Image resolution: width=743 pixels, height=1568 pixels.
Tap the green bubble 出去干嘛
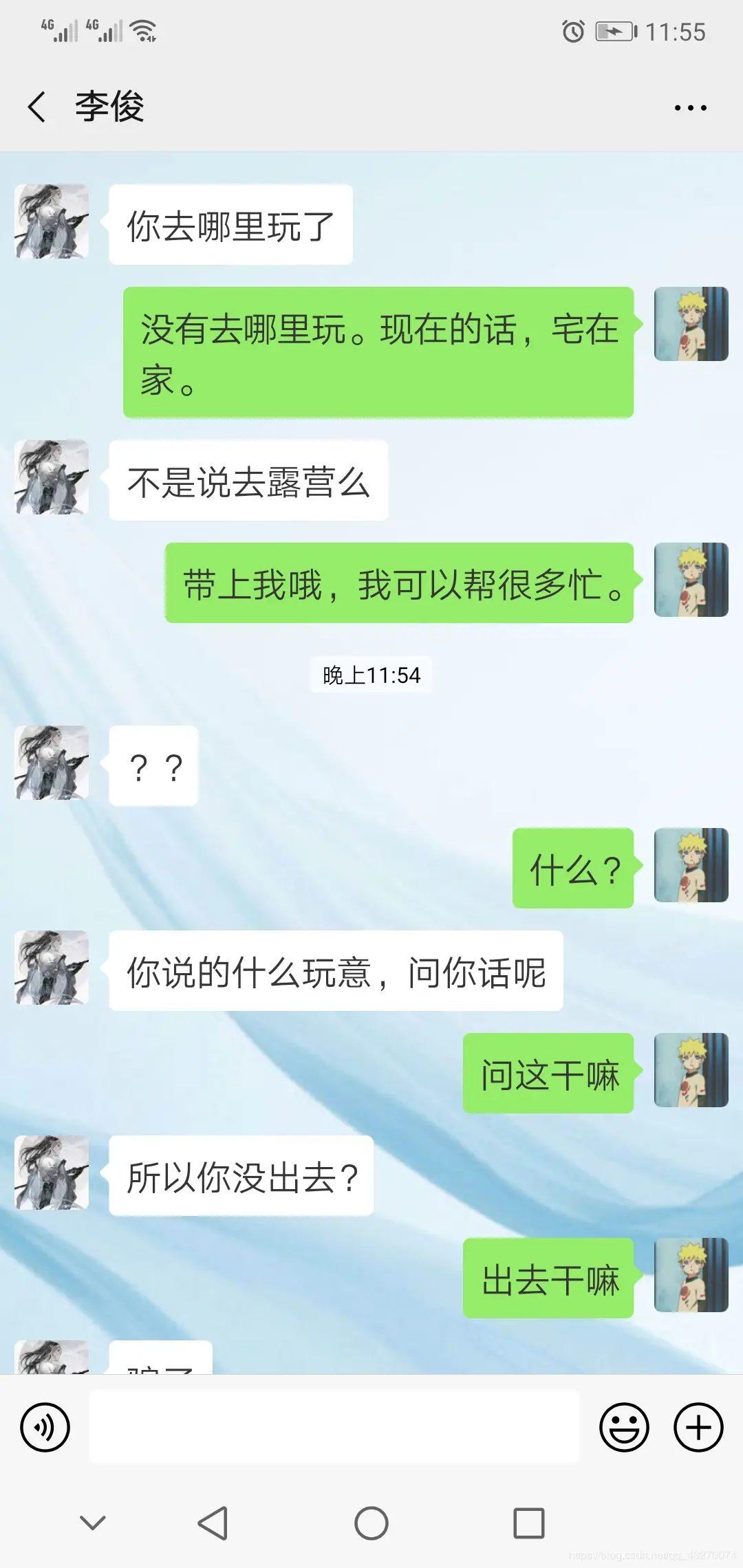[x=548, y=1279]
